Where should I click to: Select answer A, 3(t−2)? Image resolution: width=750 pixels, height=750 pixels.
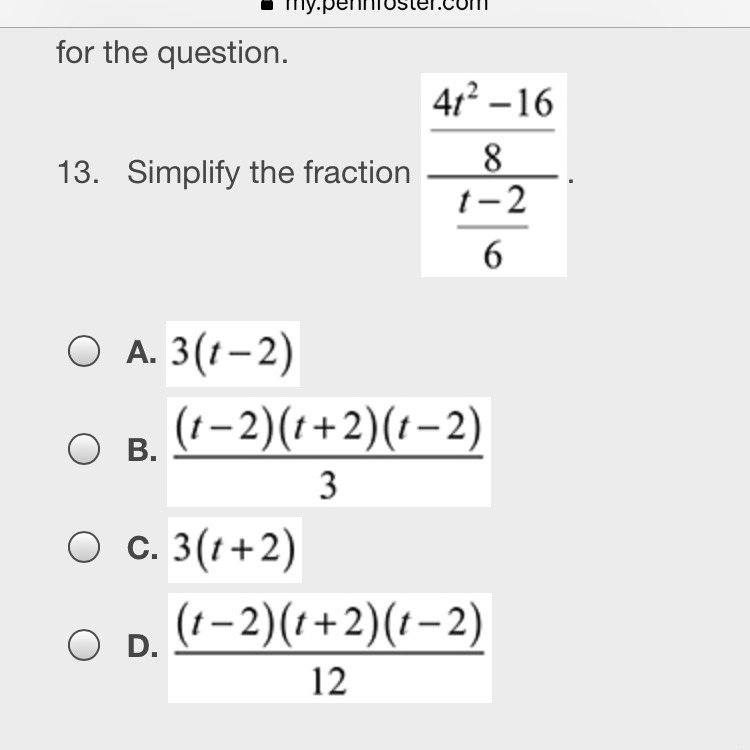tap(84, 352)
